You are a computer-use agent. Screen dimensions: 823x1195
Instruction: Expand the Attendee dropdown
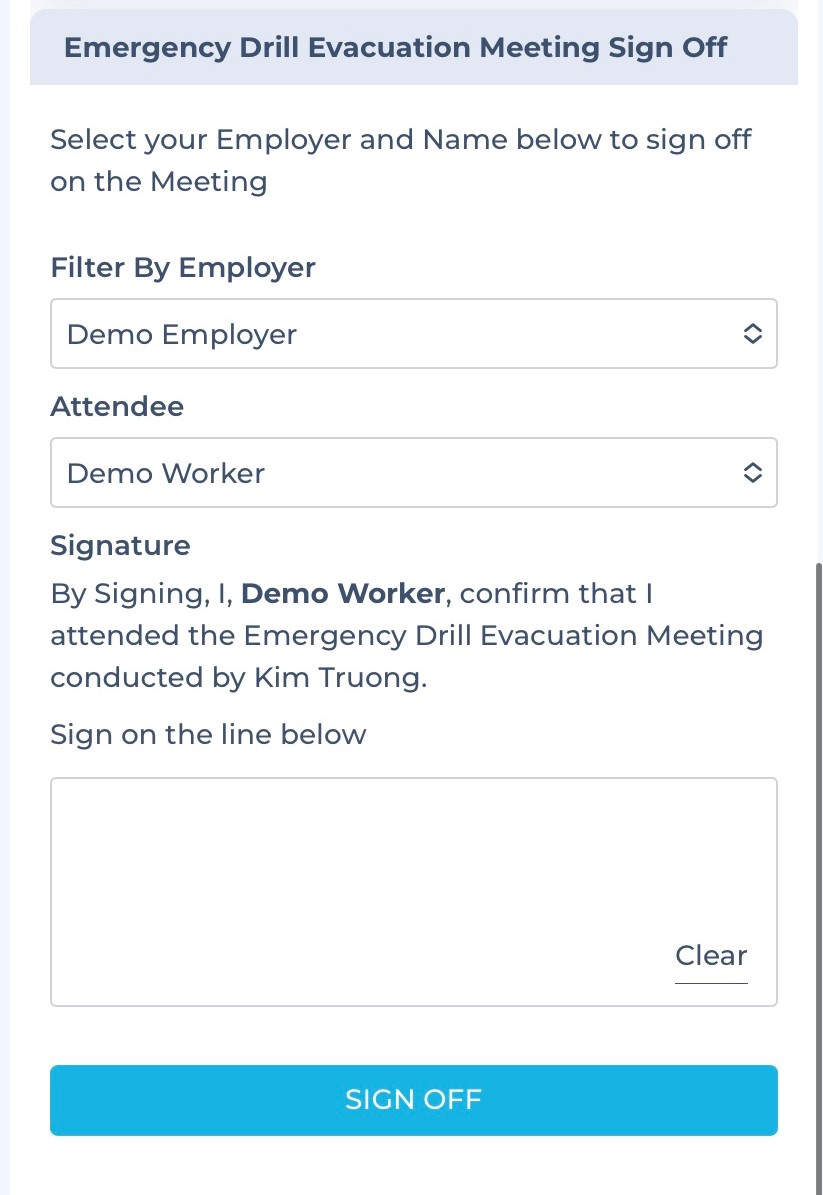point(413,472)
